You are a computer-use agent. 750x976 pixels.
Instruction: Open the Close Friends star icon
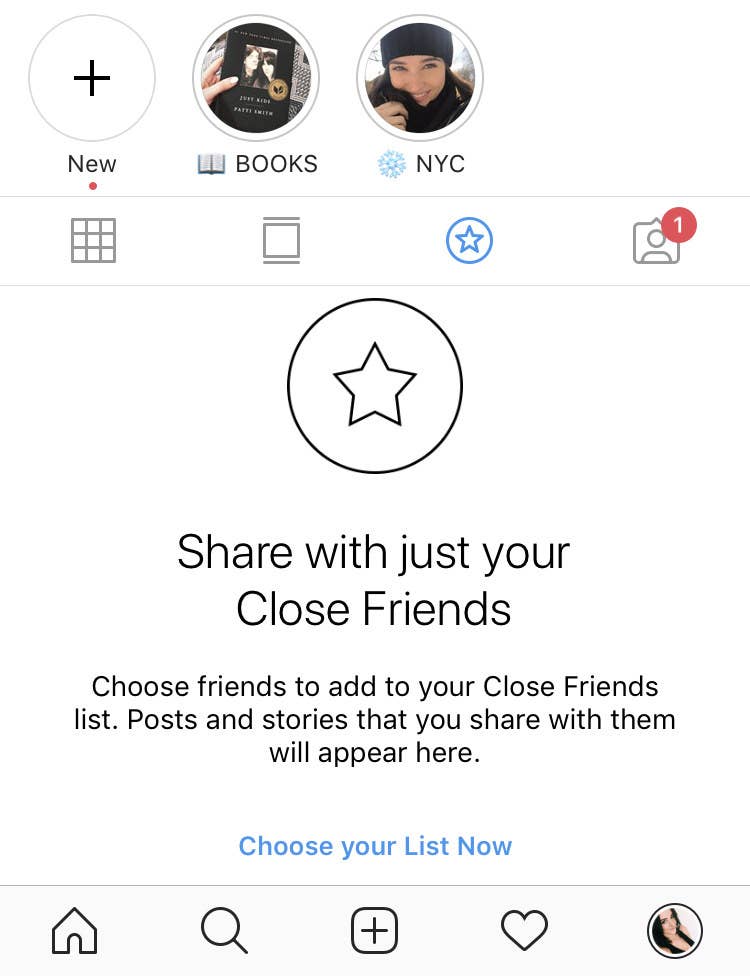[x=469, y=241]
